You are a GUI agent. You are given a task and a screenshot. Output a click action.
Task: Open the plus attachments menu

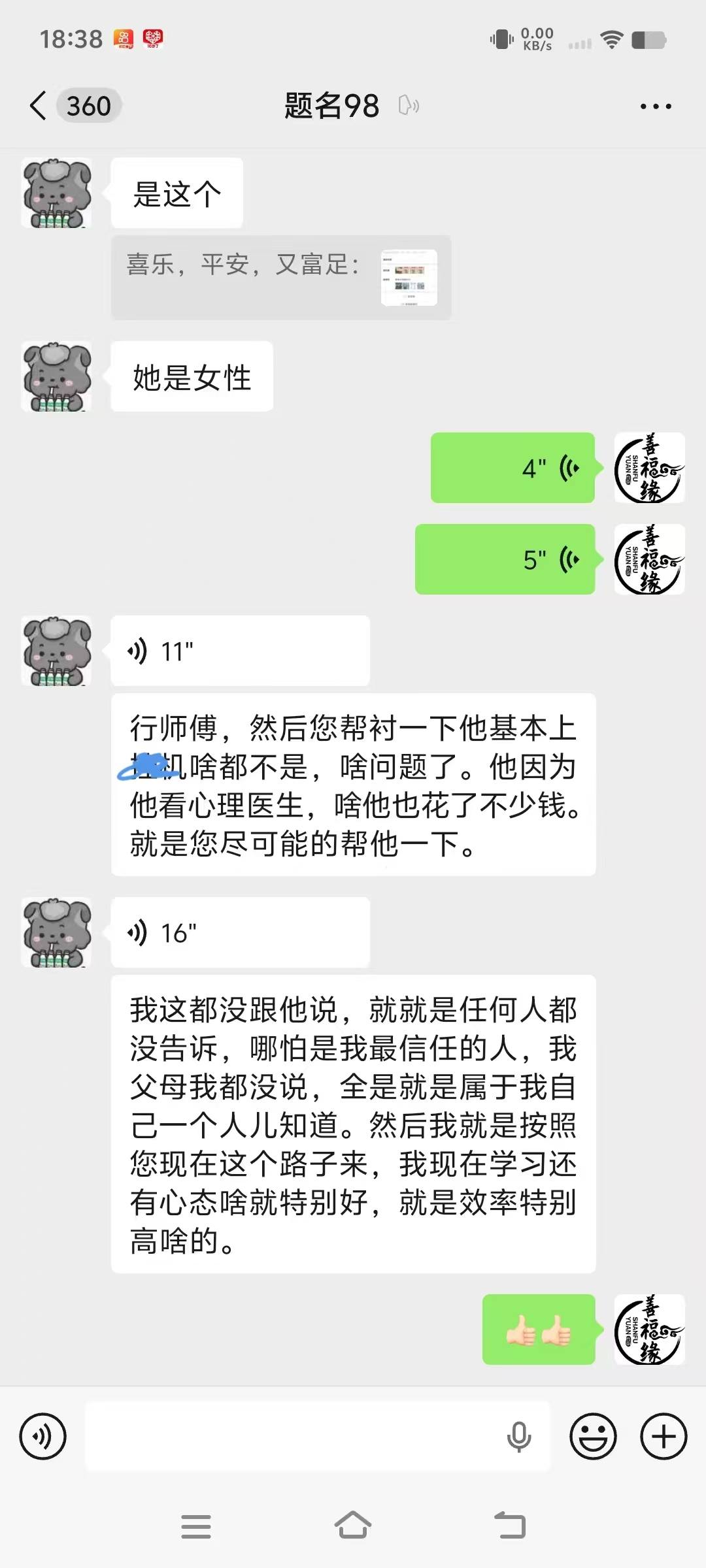(664, 1437)
